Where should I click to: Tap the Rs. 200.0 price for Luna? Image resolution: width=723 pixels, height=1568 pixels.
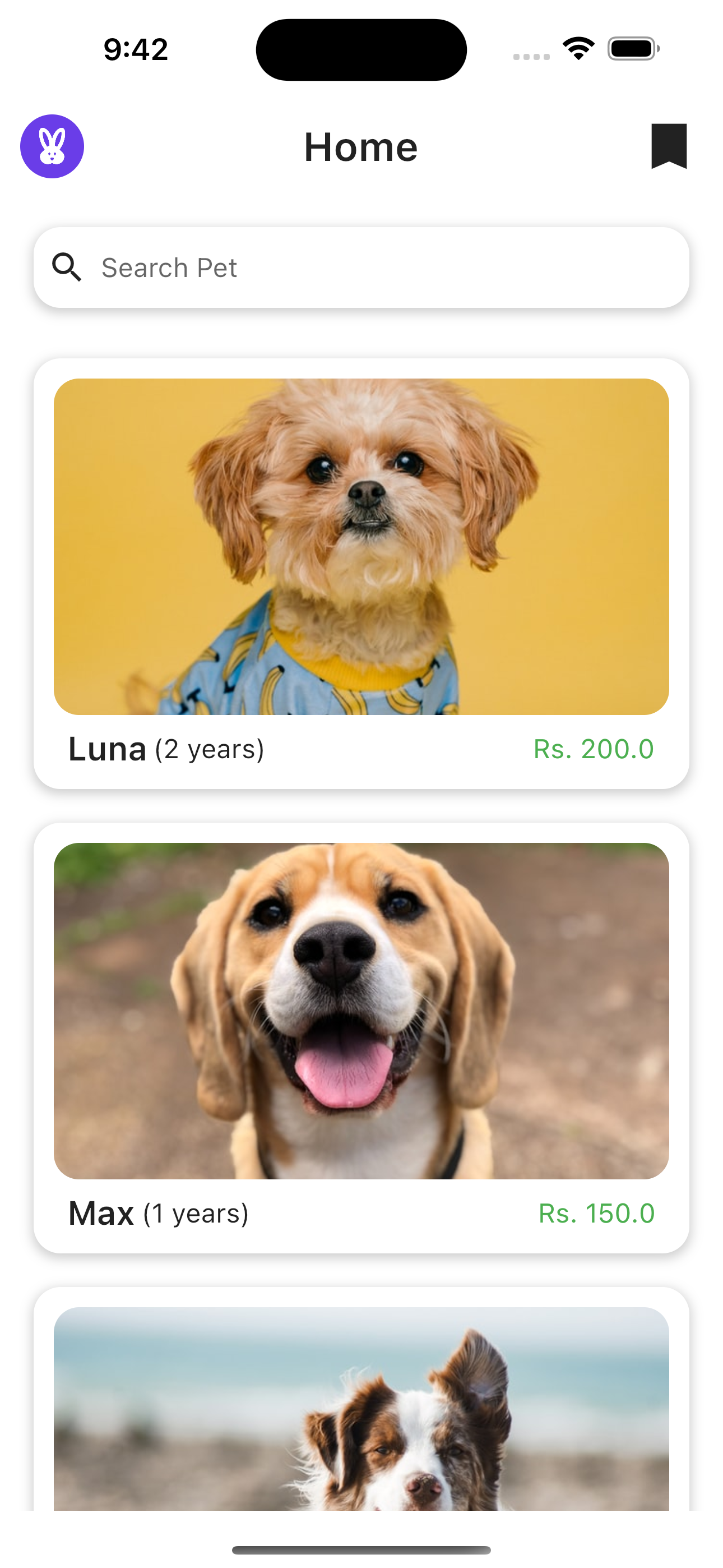pyautogui.click(x=594, y=749)
